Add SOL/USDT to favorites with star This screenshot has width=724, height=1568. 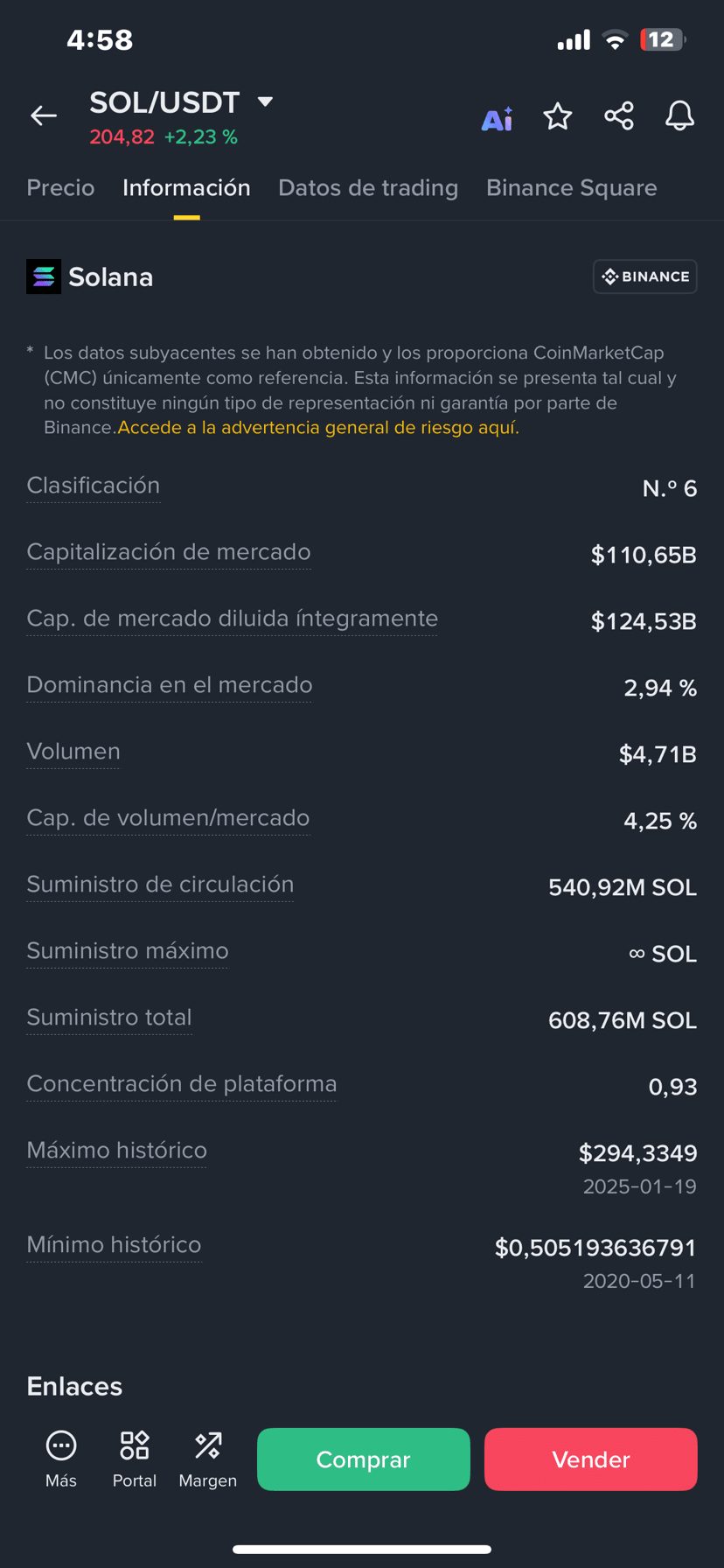(558, 116)
